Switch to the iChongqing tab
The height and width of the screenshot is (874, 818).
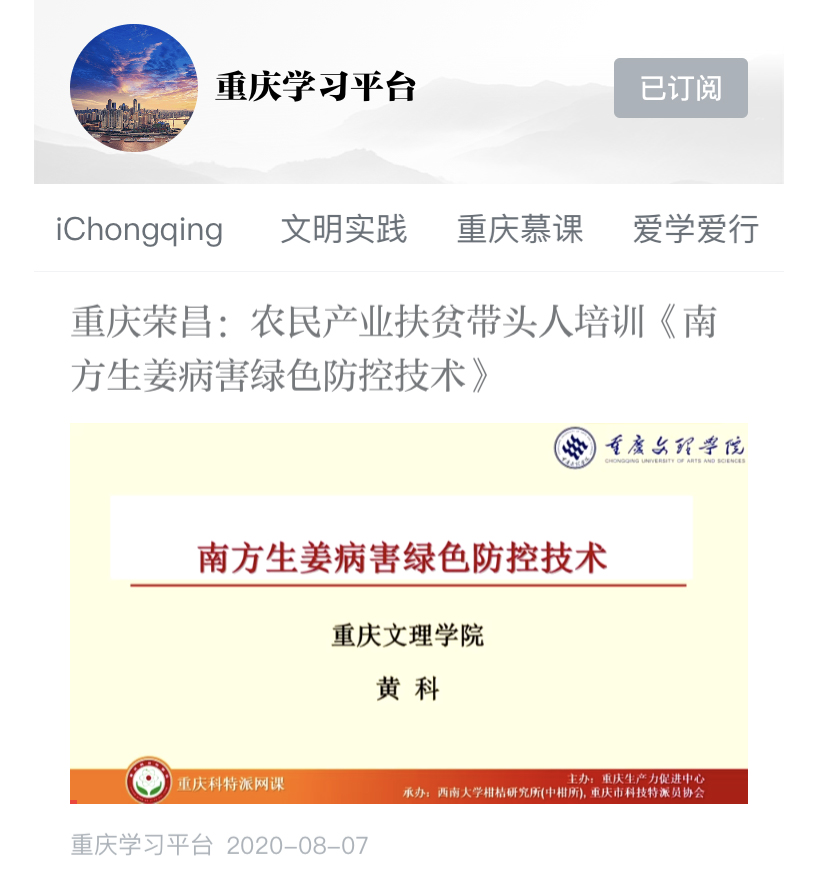[139, 229]
